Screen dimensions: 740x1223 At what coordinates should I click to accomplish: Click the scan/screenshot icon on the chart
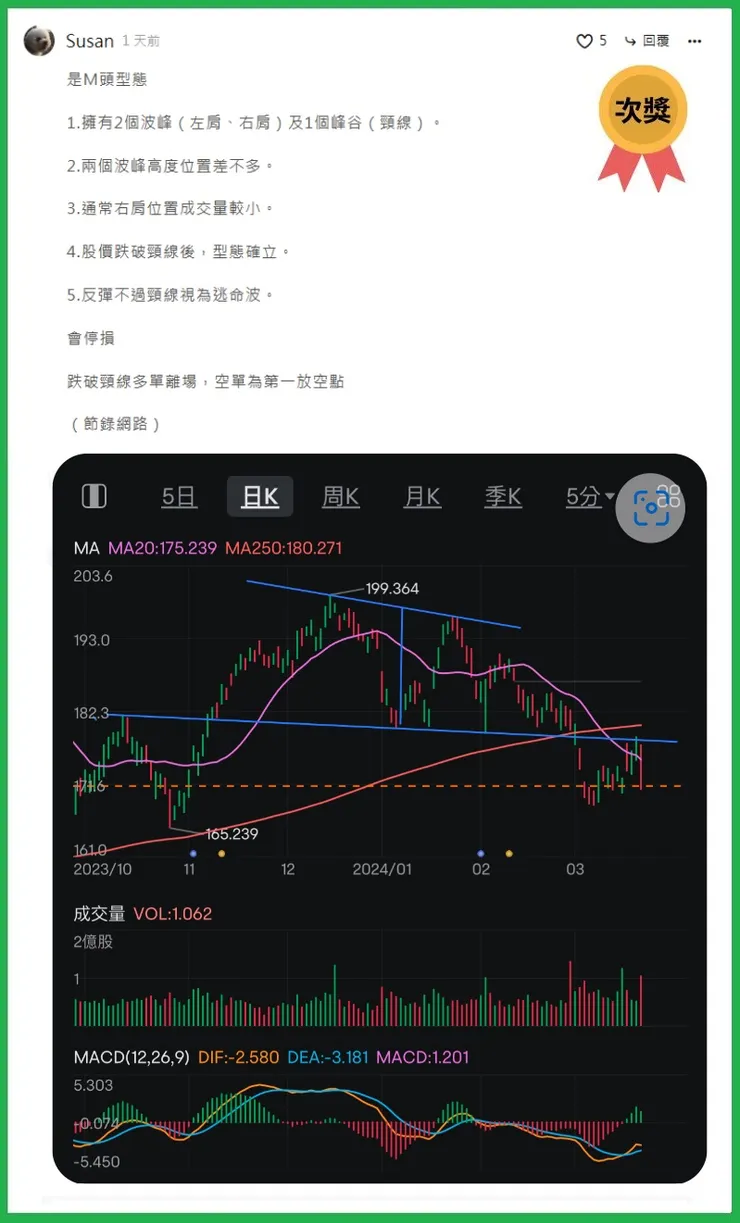coord(651,508)
